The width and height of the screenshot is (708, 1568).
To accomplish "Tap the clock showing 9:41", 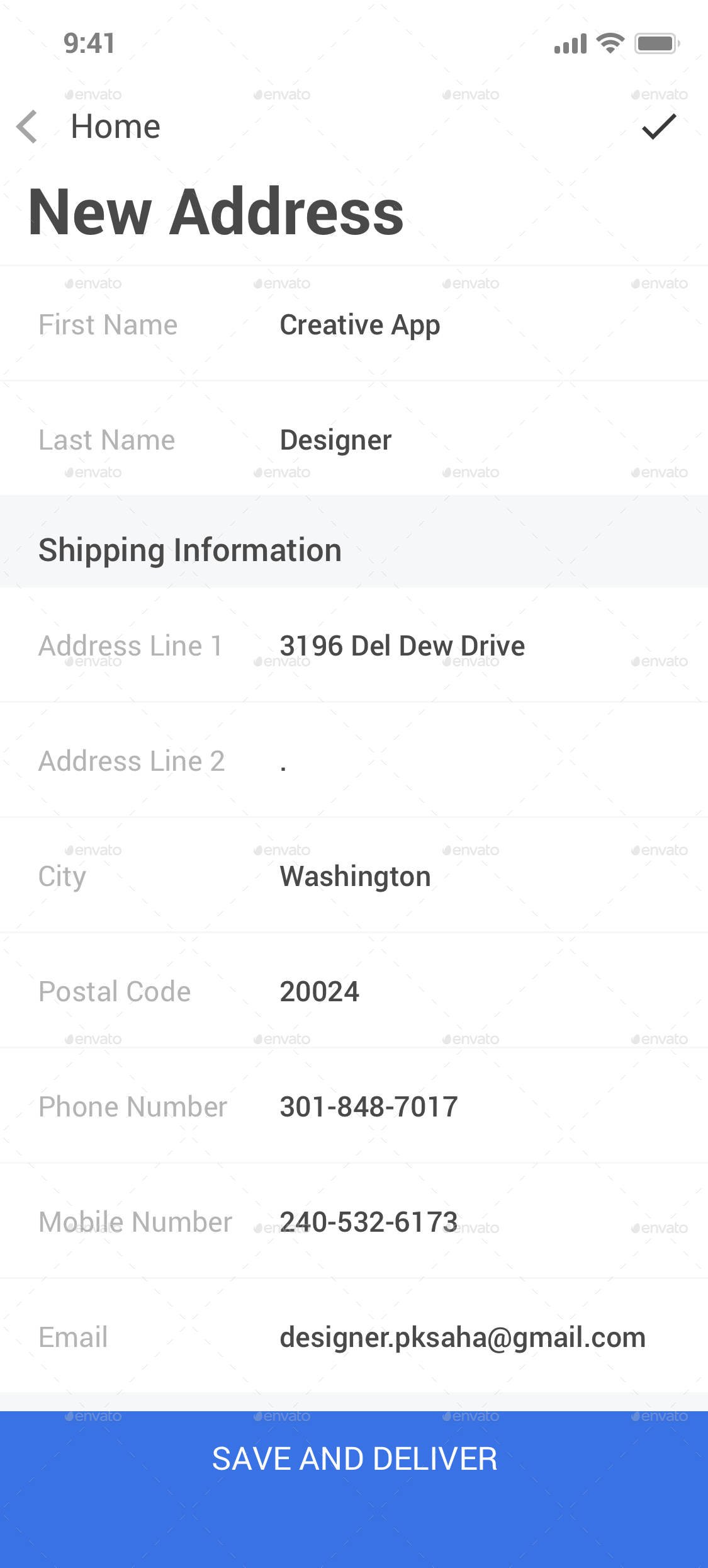I will (88, 43).
